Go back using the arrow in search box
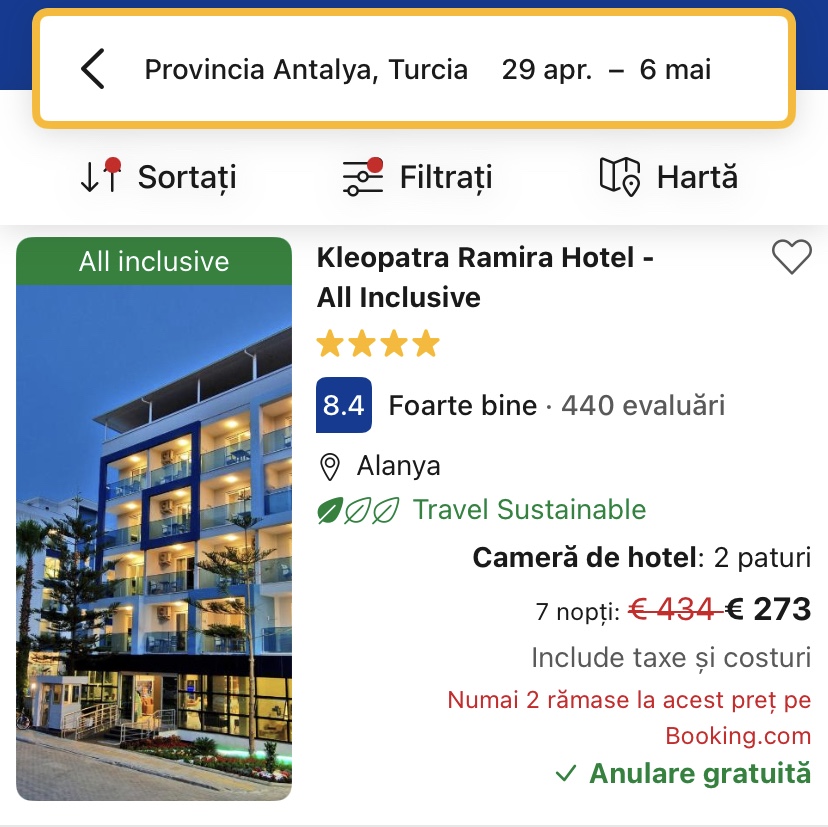 [x=93, y=69]
